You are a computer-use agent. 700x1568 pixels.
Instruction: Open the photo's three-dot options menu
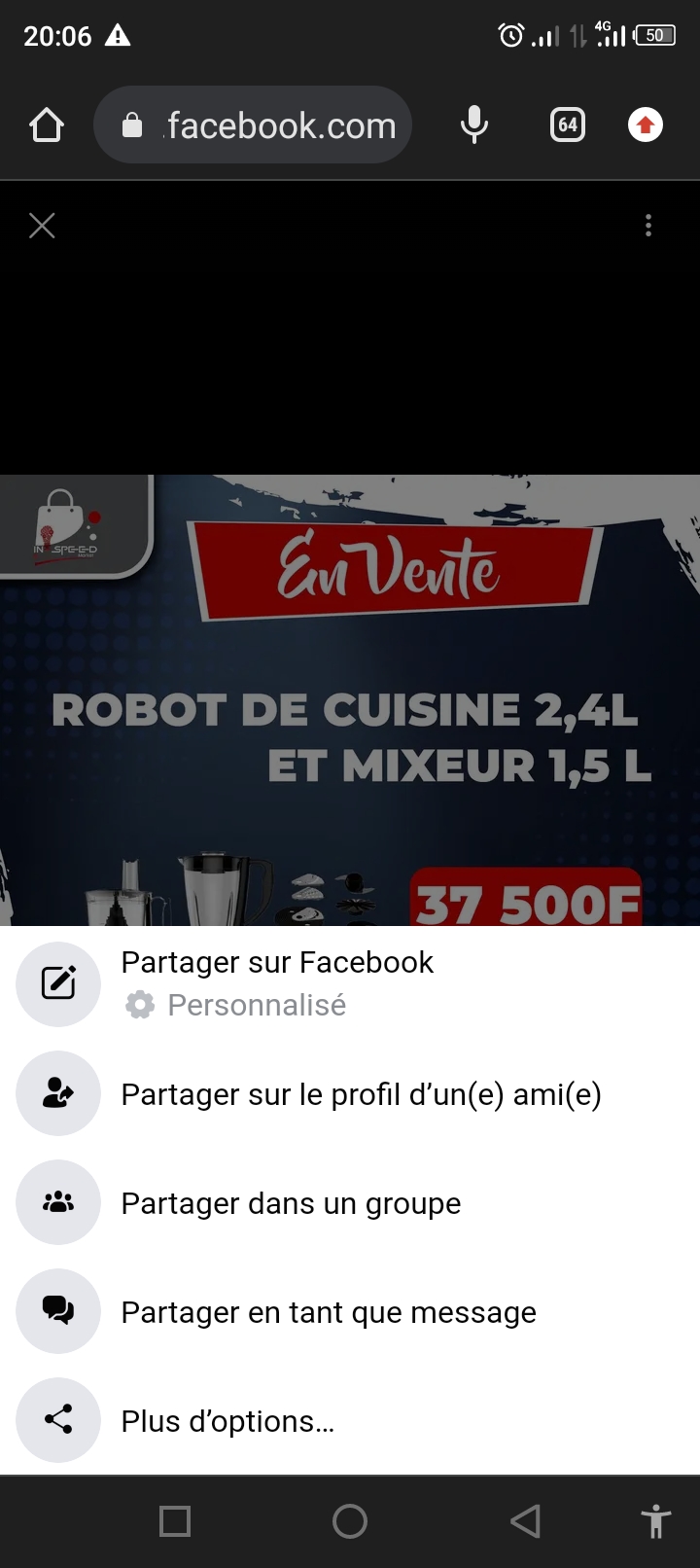click(x=648, y=226)
